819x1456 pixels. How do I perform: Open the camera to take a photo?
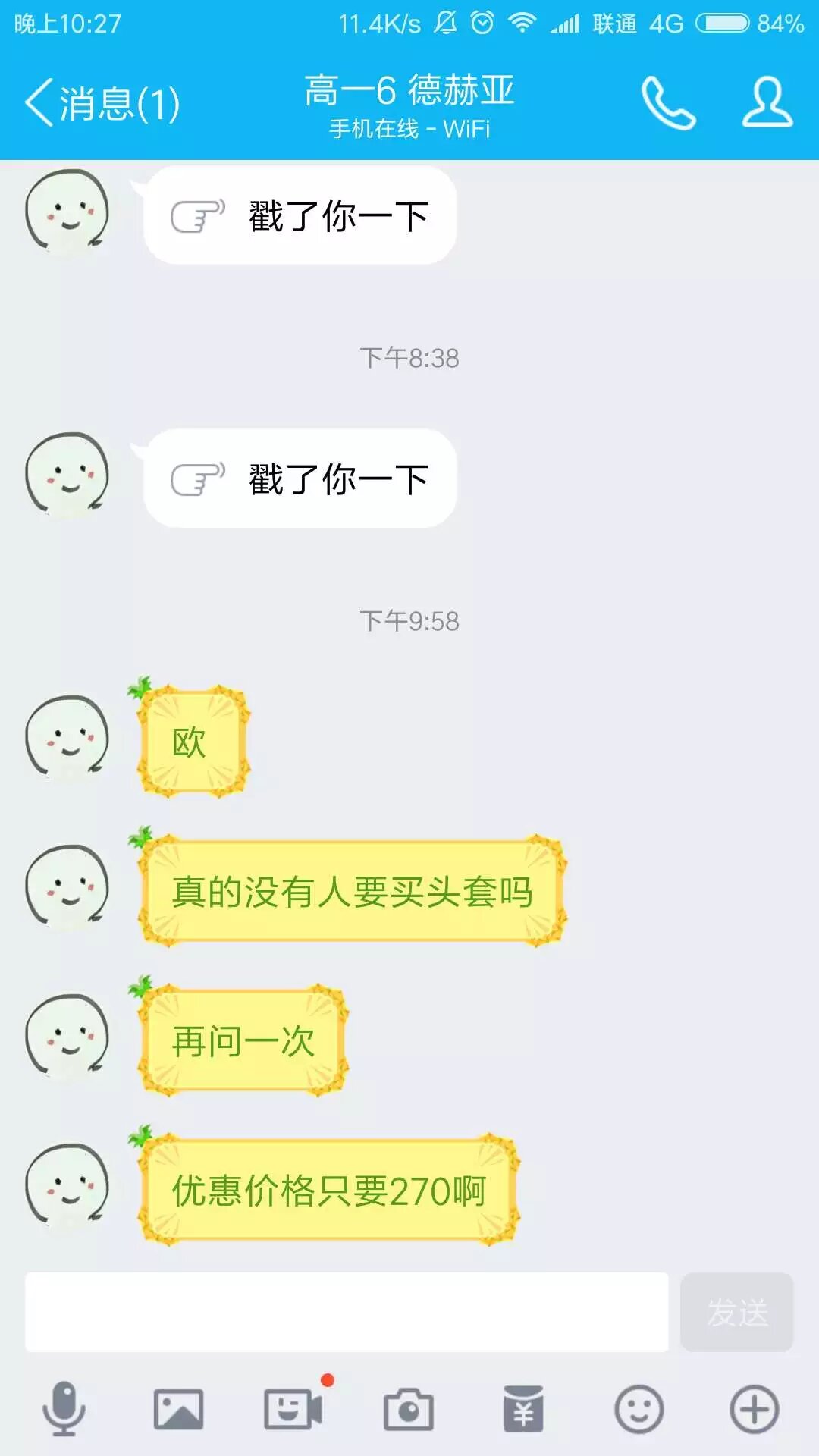click(x=408, y=1410)
